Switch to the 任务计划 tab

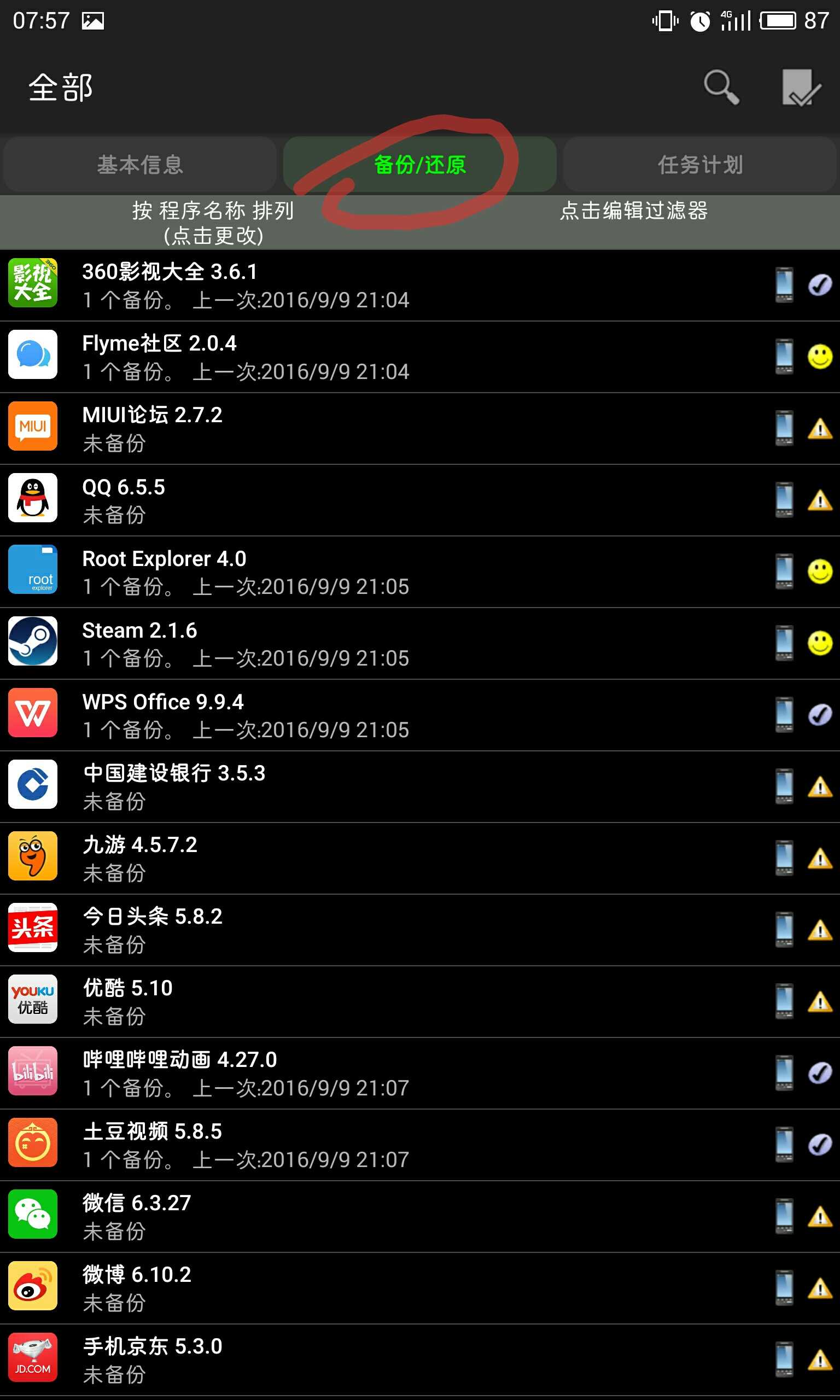699,164
